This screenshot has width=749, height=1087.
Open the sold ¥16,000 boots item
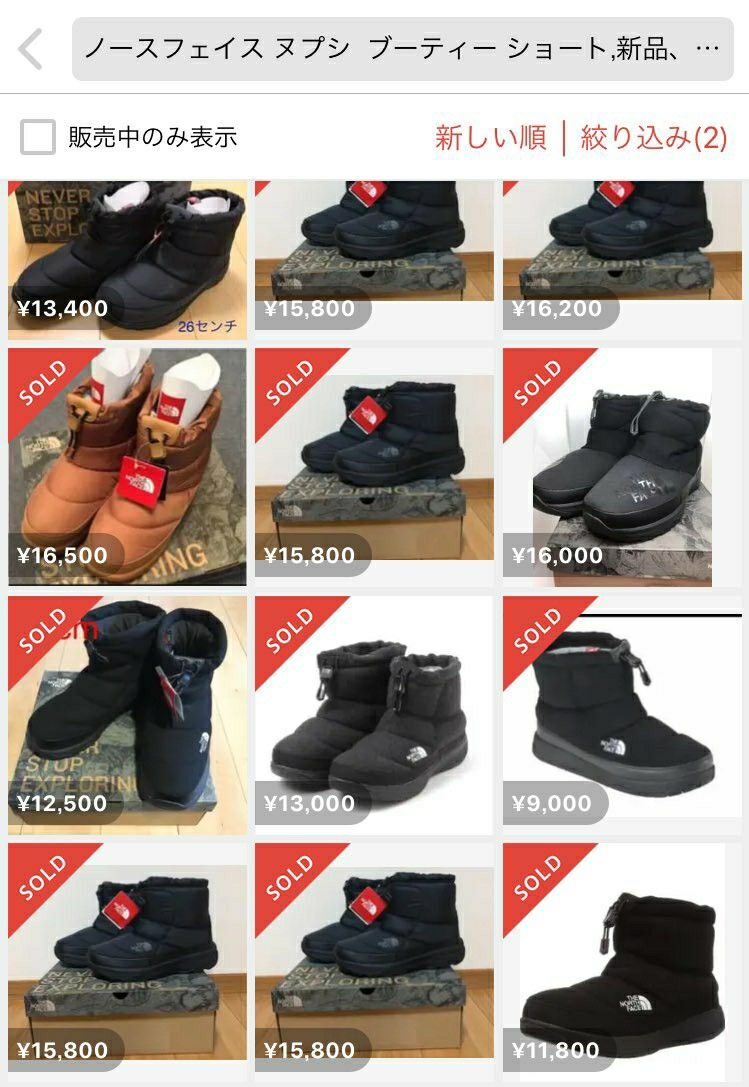[x=622, y=466]
